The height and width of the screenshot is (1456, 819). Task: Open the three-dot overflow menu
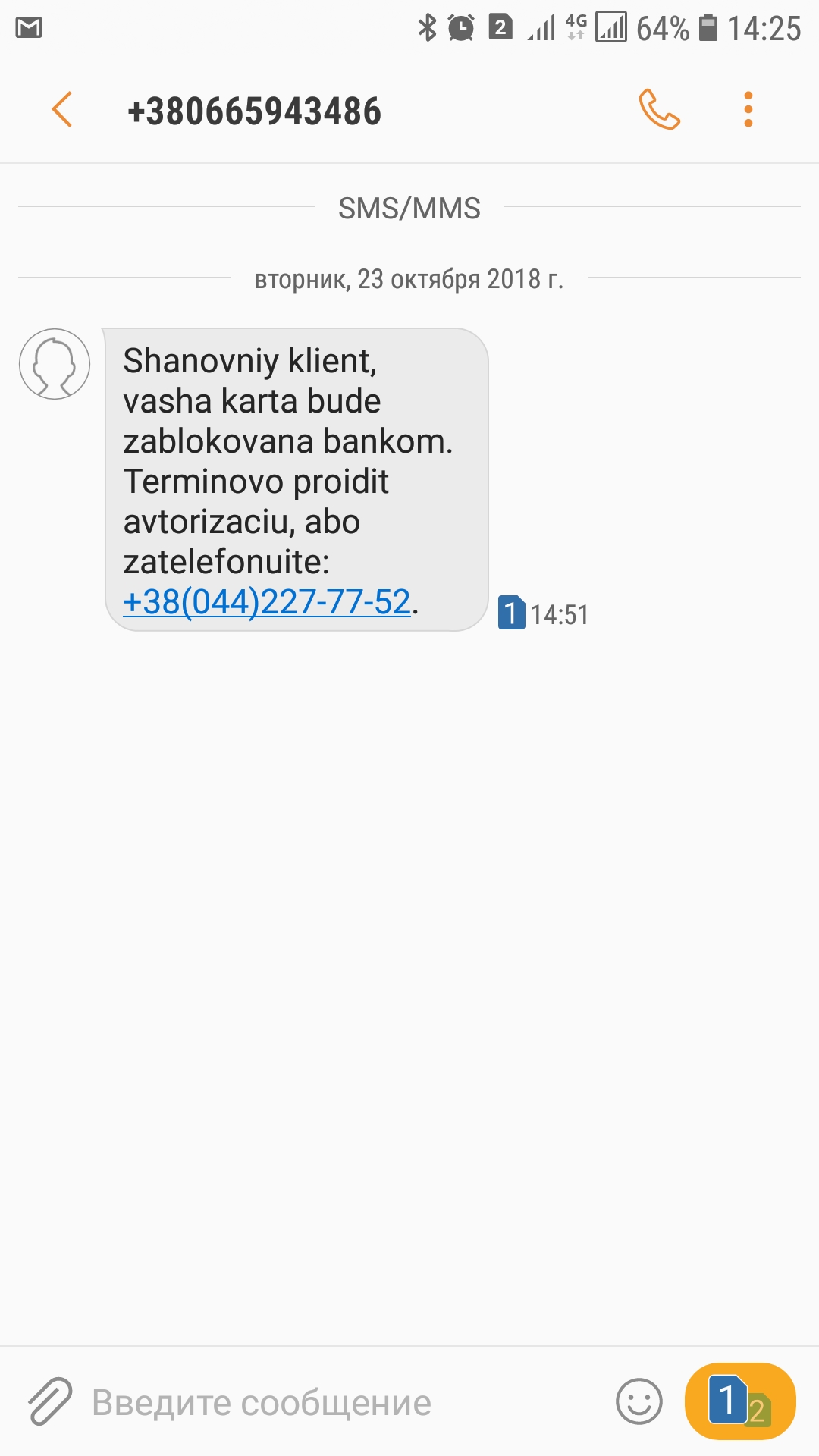[x=748, y=110]
